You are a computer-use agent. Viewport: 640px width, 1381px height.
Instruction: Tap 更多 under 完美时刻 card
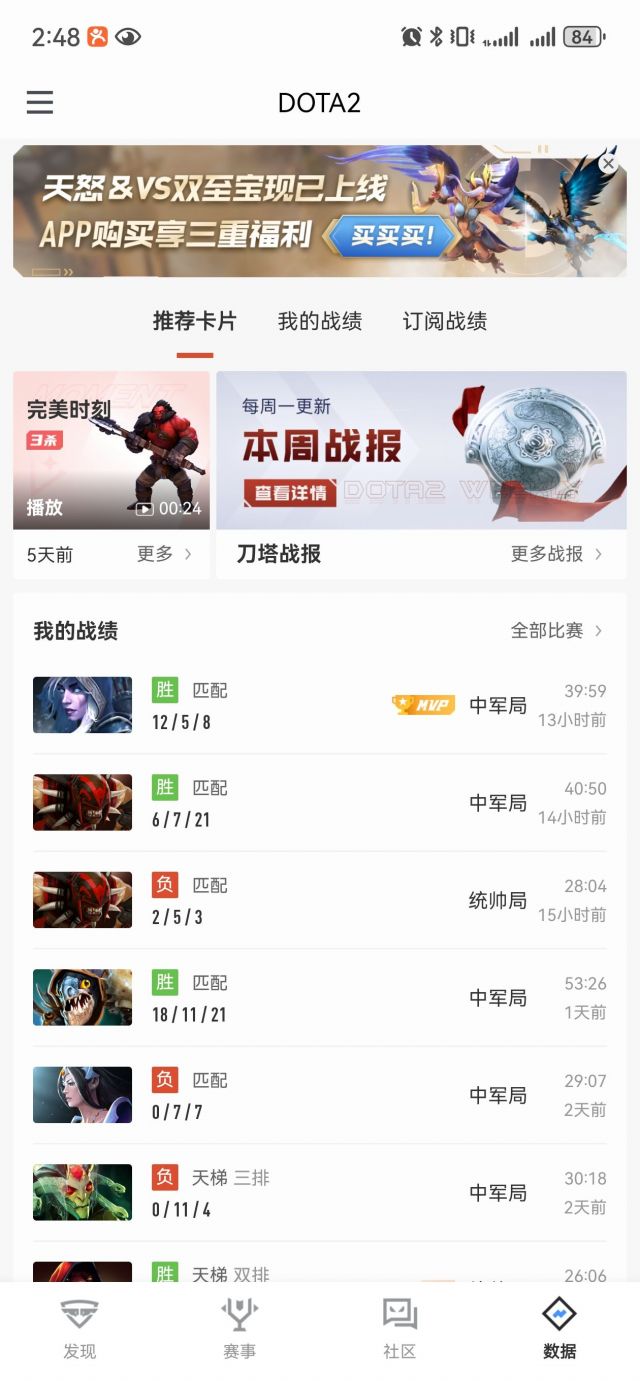click(164, 554)
